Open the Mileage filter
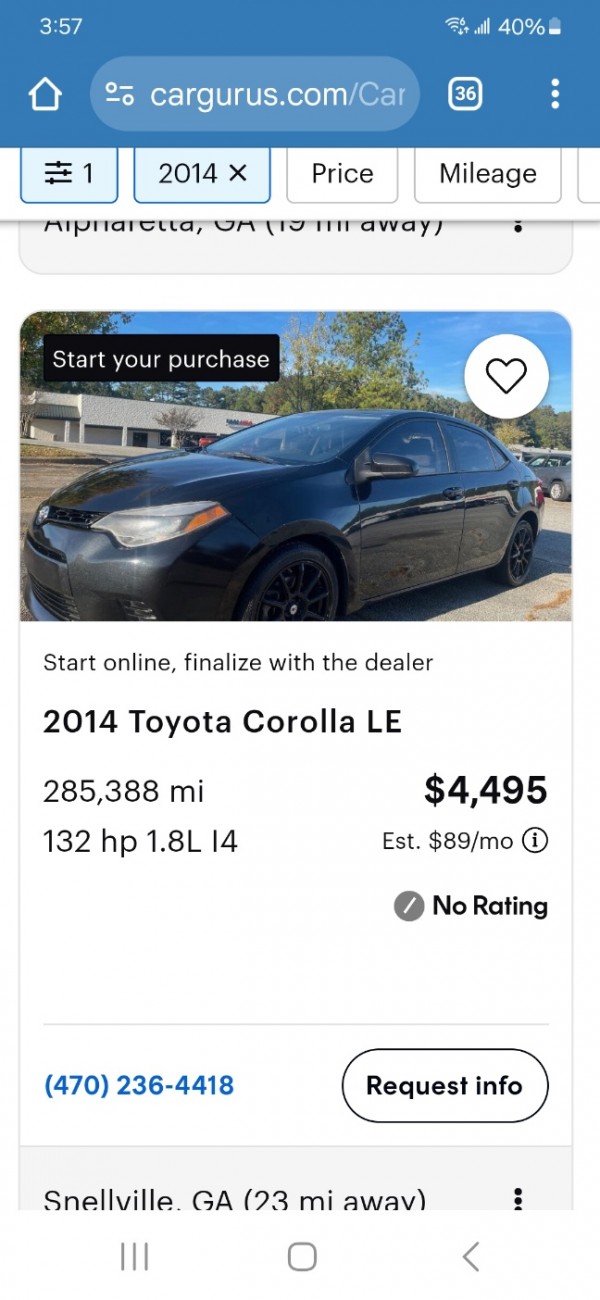Screen dimensions: 600x1300 487,174
